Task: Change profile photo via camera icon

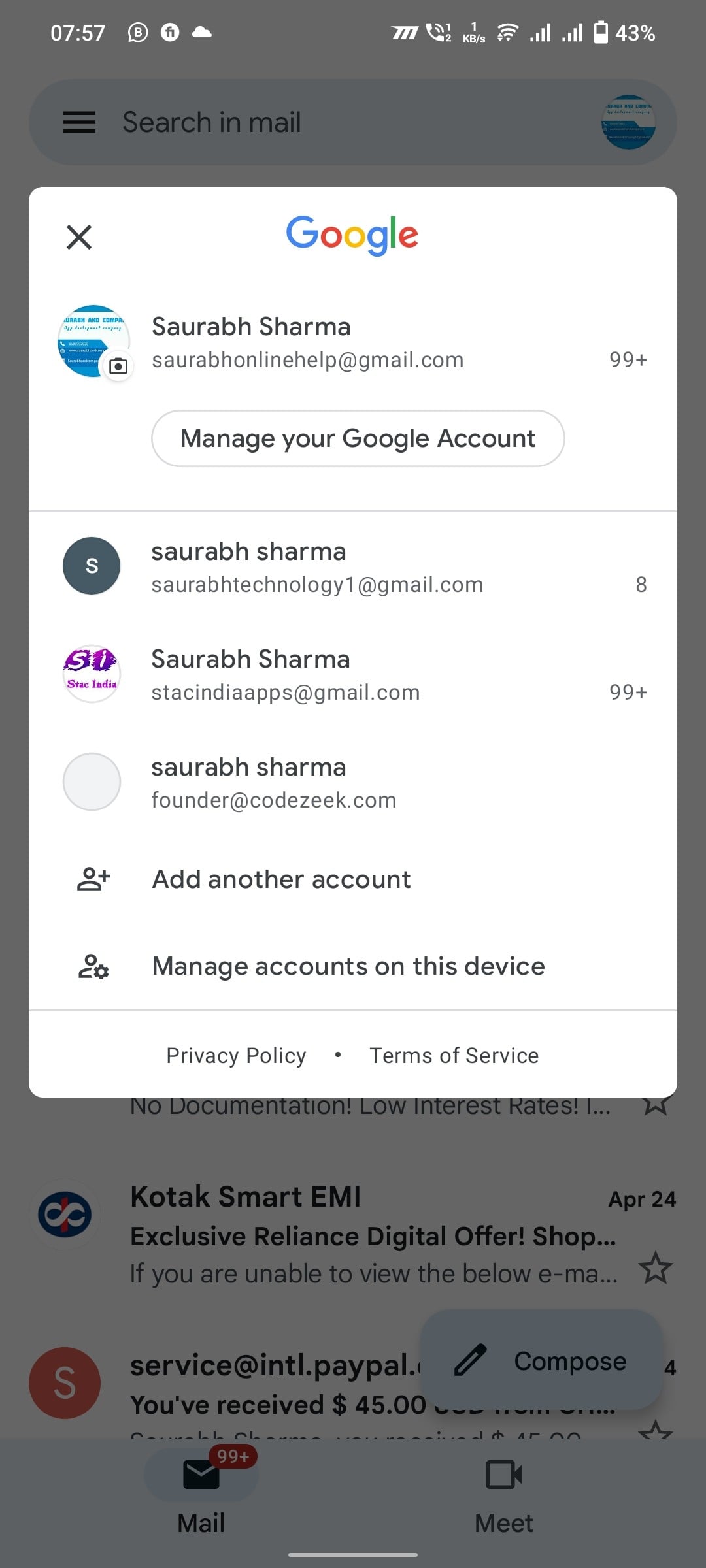Action: pos(118,366)
